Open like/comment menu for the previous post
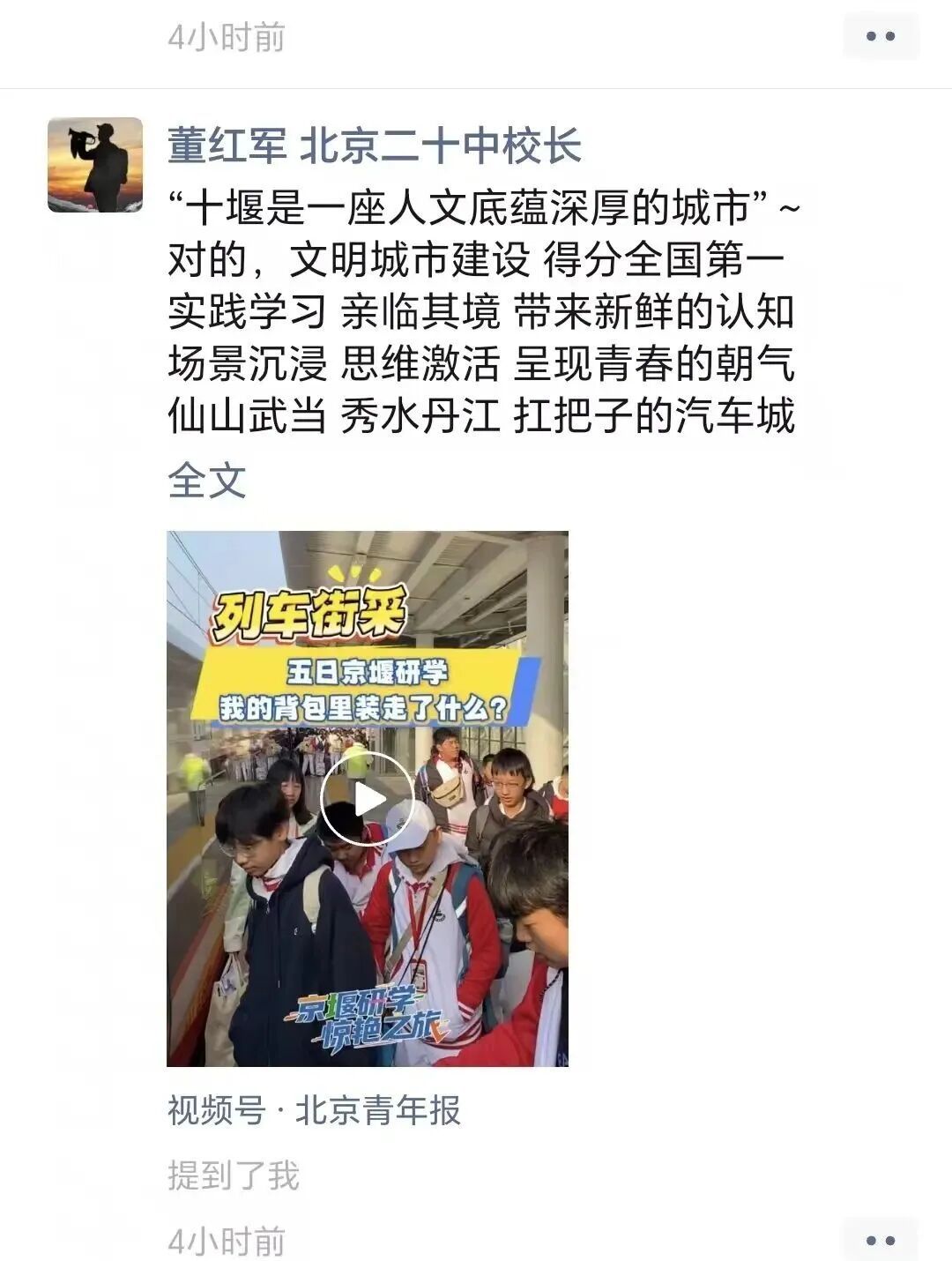This screenshot has height=1261, width=952. pyautogui.click(x=881, y=37)
